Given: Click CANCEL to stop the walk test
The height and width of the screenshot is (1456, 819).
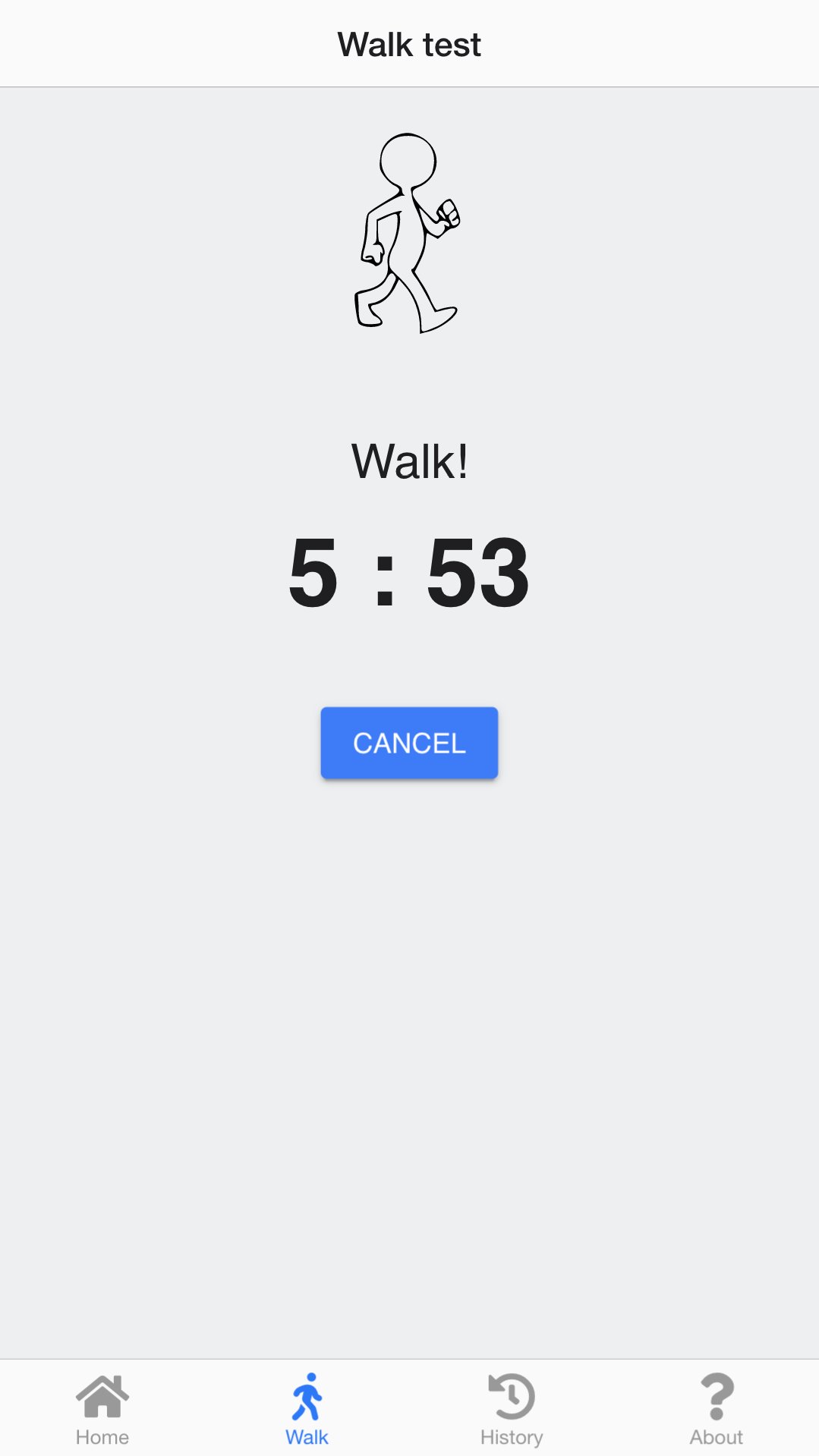Looking at the screenshot, I should coord(409,742).
